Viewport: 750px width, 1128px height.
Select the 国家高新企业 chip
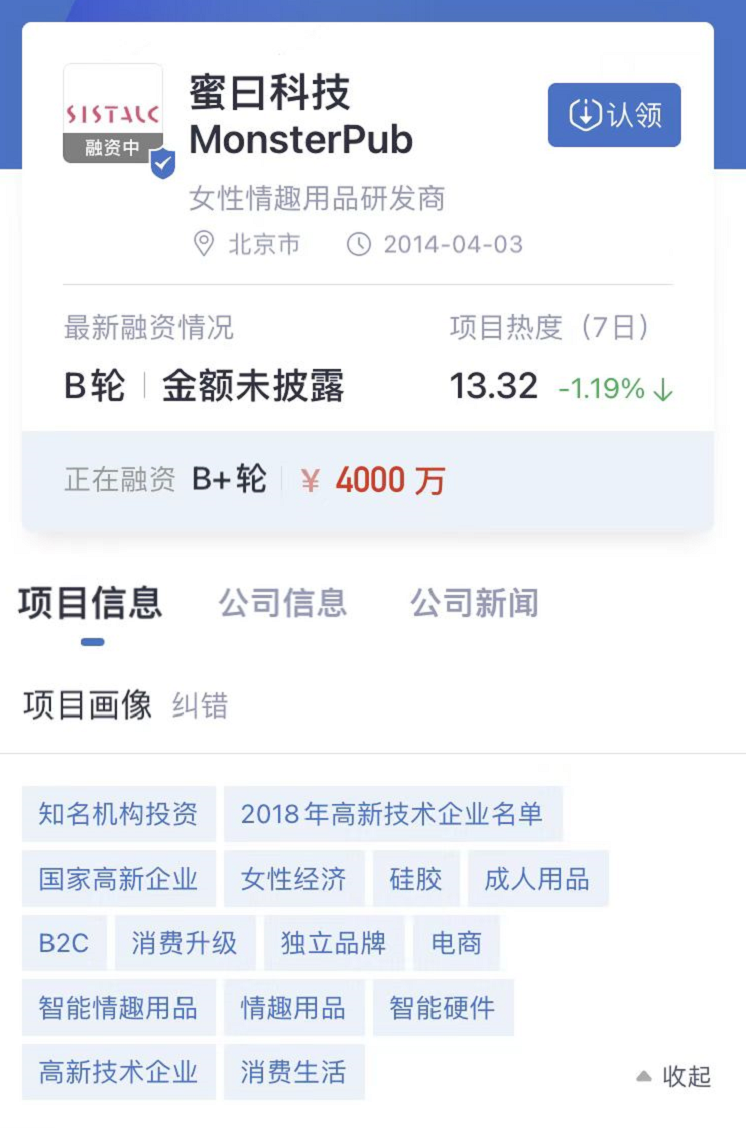tap(118, 879)
